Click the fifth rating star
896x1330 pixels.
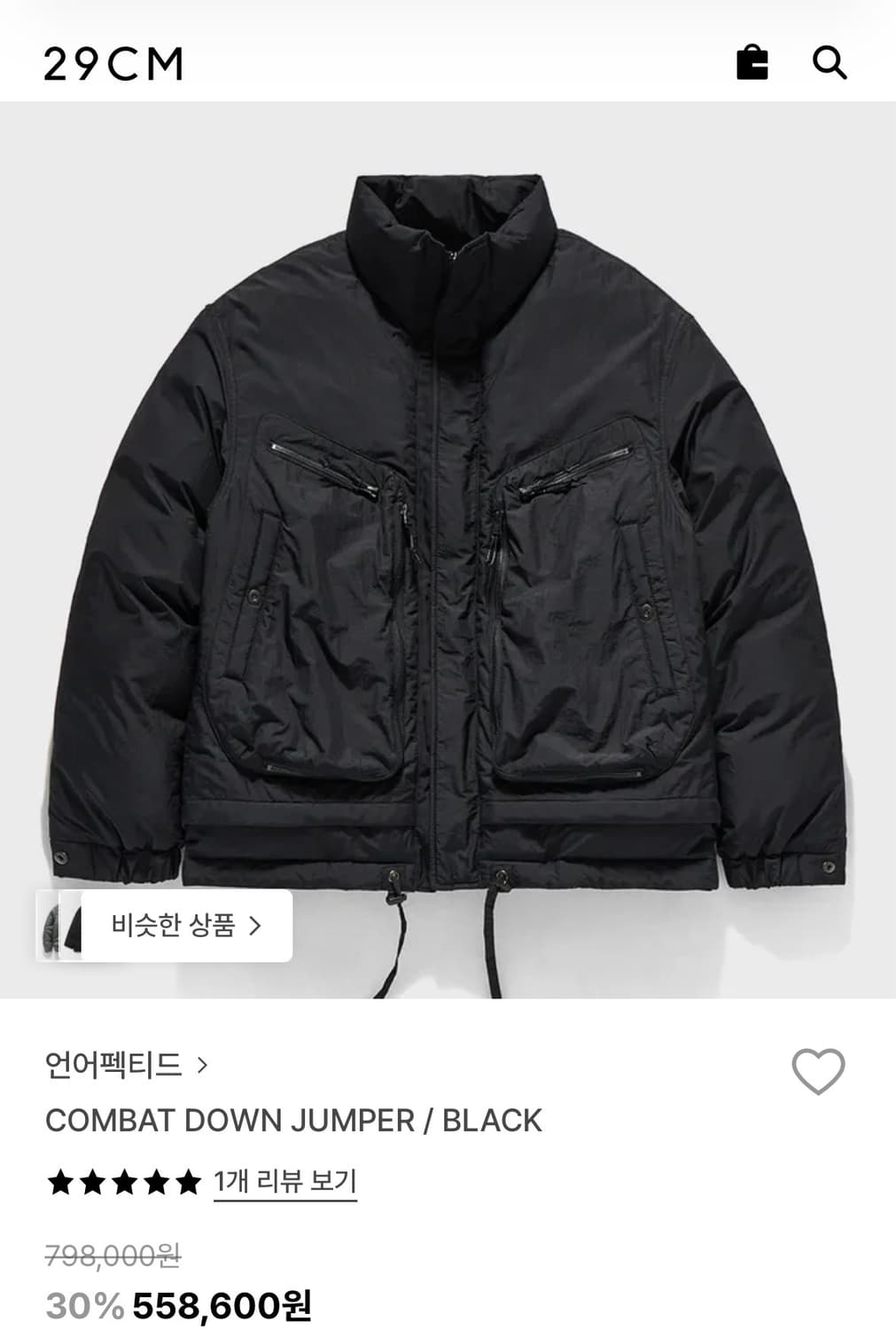[188, 1182]
